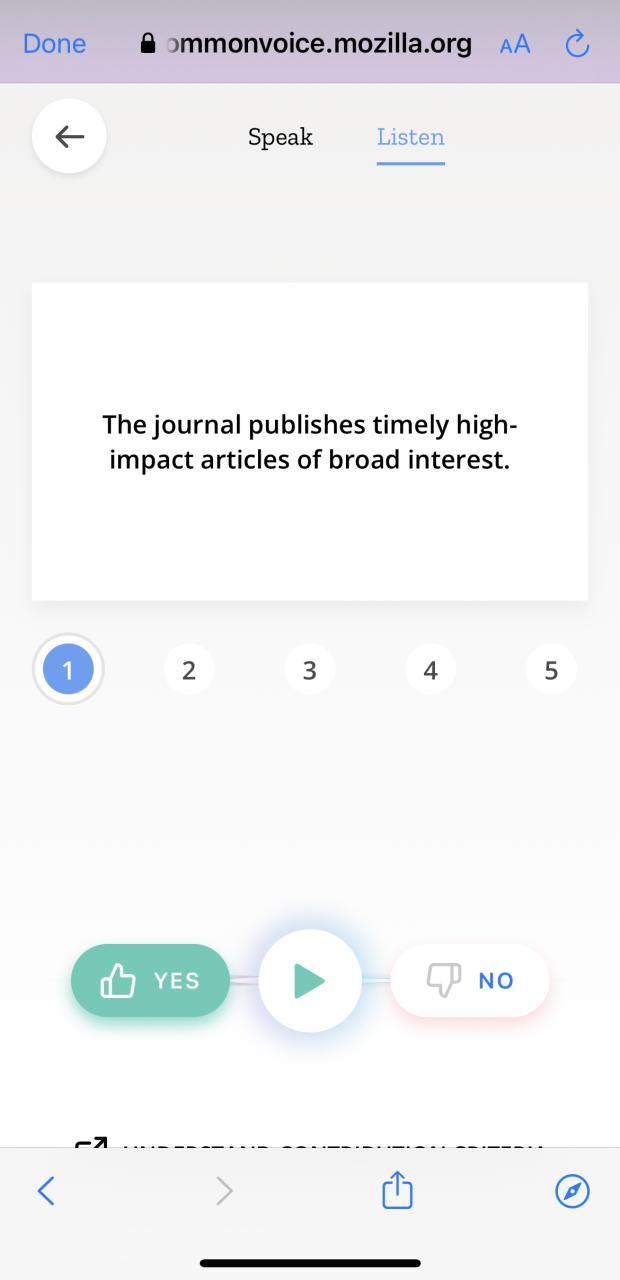Screen dimensions: 620x1280
Task: Vote YES on this recording
Action: [151, 981]
